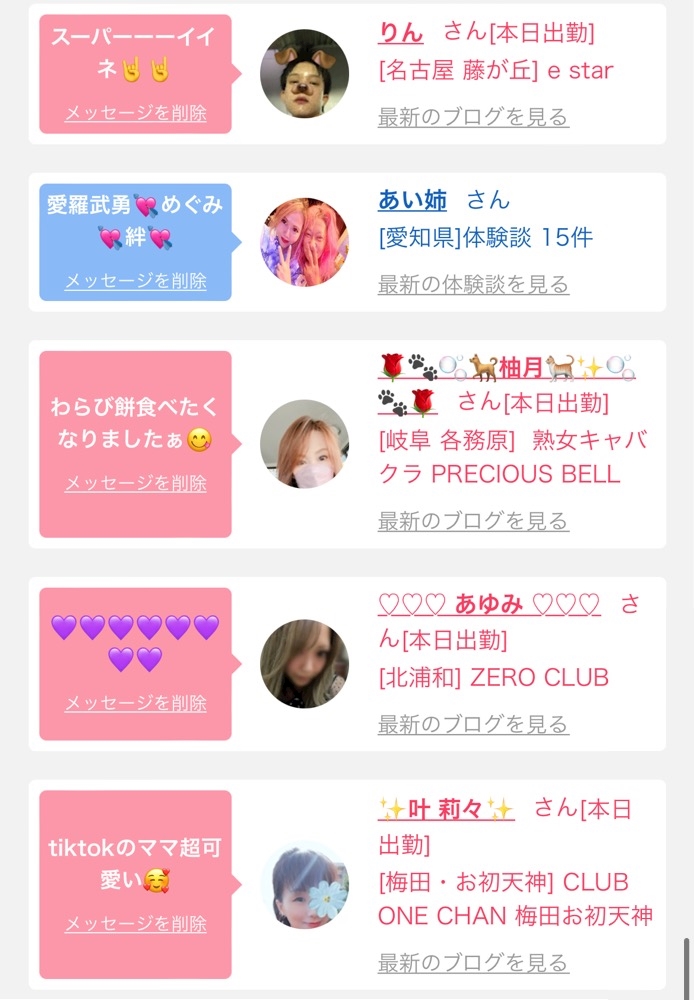View 叶 莉々's latest blog
The image size is (694, 1000).
(473, 963)
